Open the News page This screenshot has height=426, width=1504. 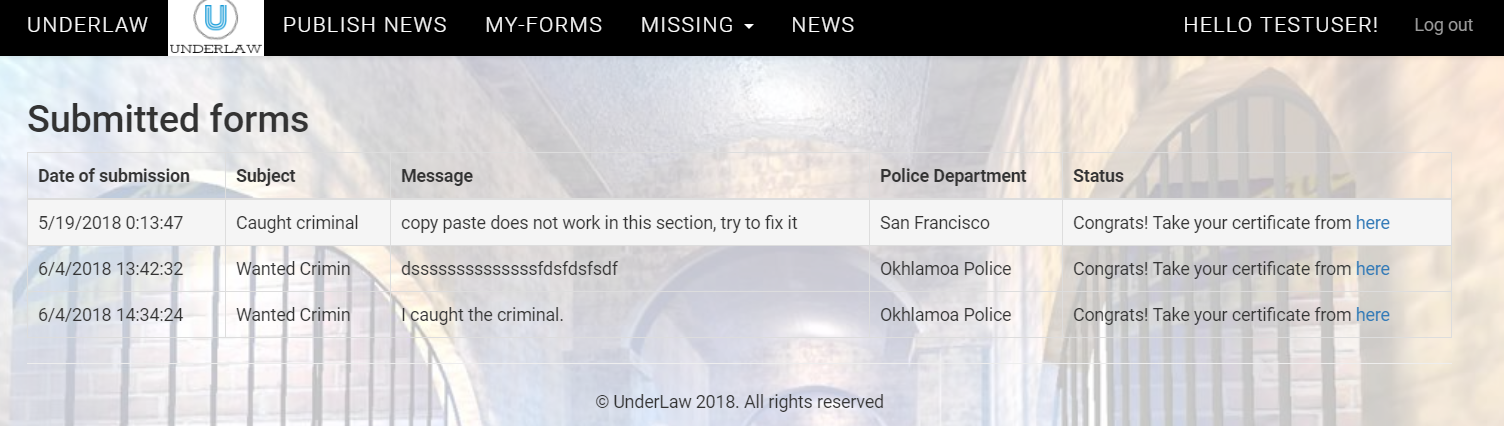pos(823,25)
